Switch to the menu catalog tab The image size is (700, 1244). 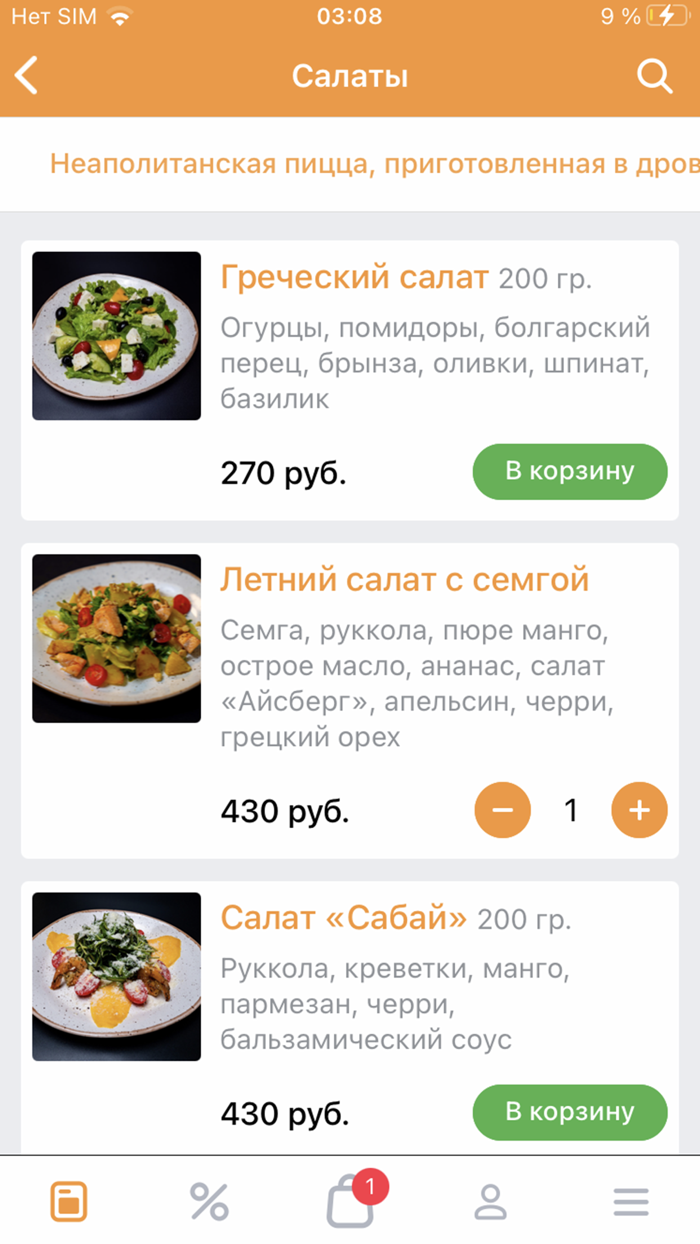pyautogui.click(x=69, y=1201)
